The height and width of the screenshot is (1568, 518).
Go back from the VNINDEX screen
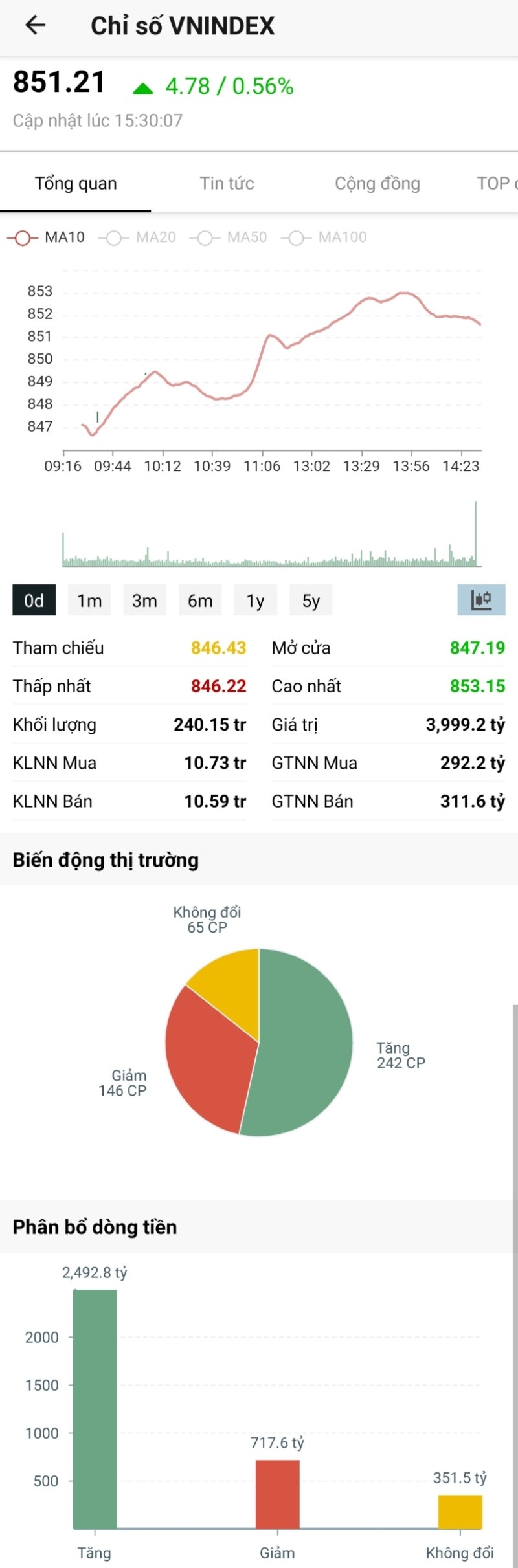(35, 26)
